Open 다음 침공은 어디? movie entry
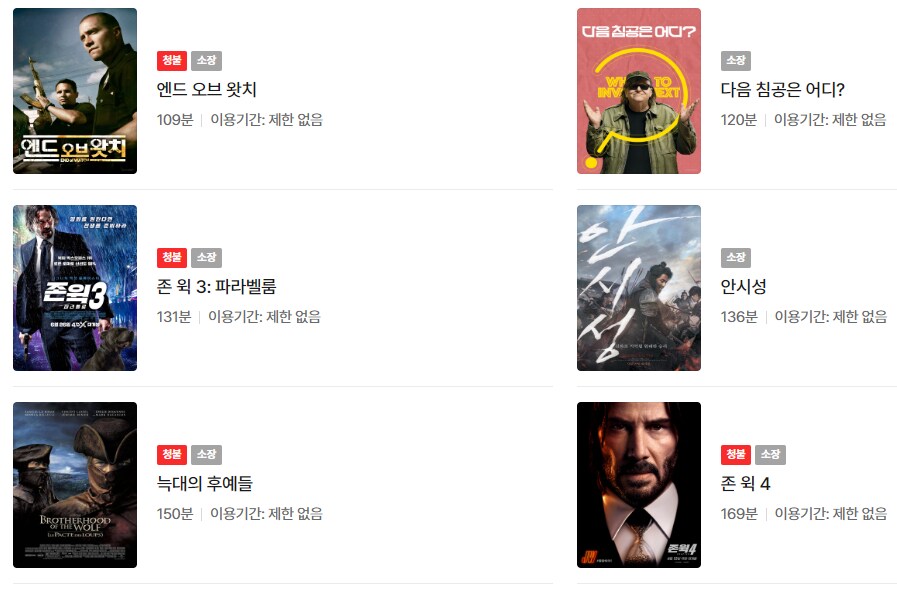The width and height of the screenshot is (897, 594). point(782,90)
